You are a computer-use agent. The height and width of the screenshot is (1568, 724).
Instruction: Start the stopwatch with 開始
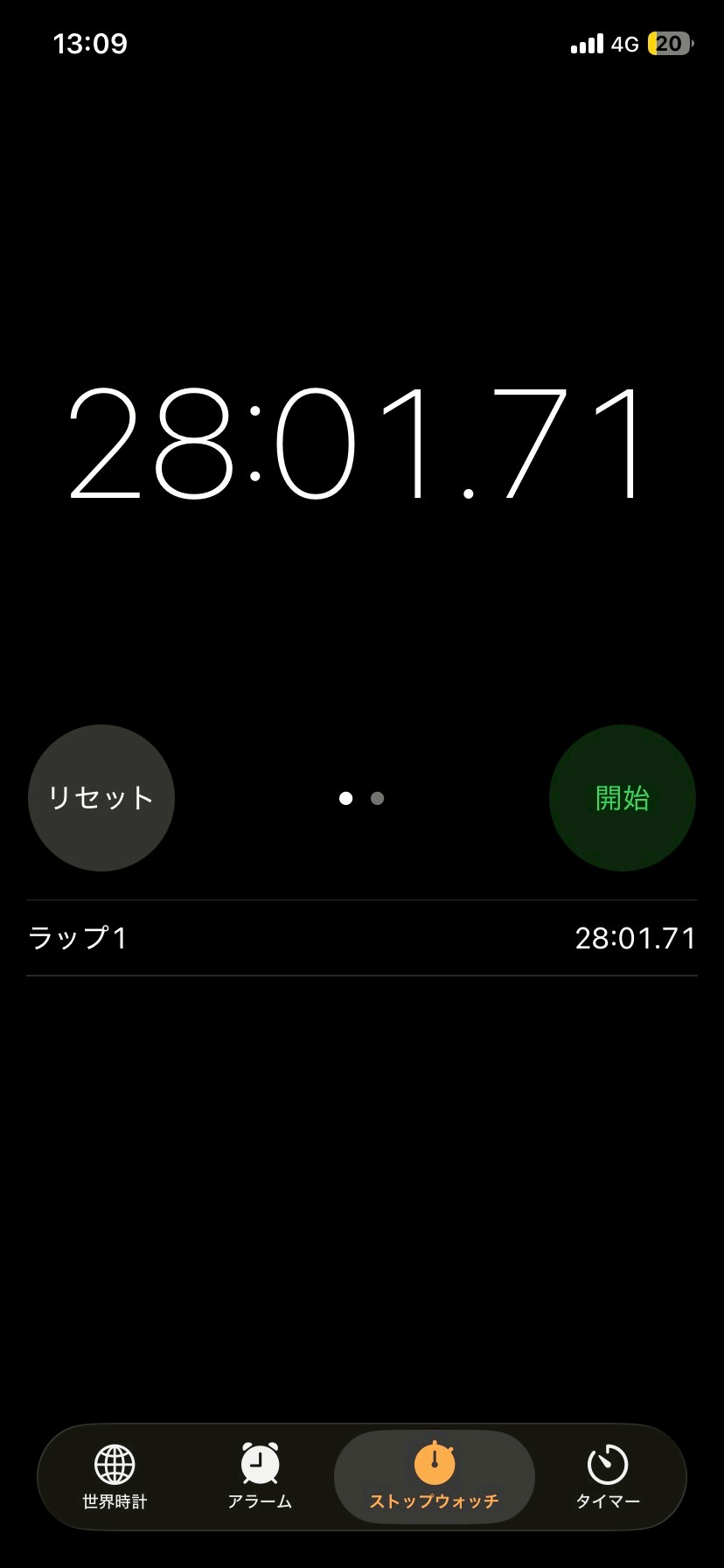tap(622, 797)
